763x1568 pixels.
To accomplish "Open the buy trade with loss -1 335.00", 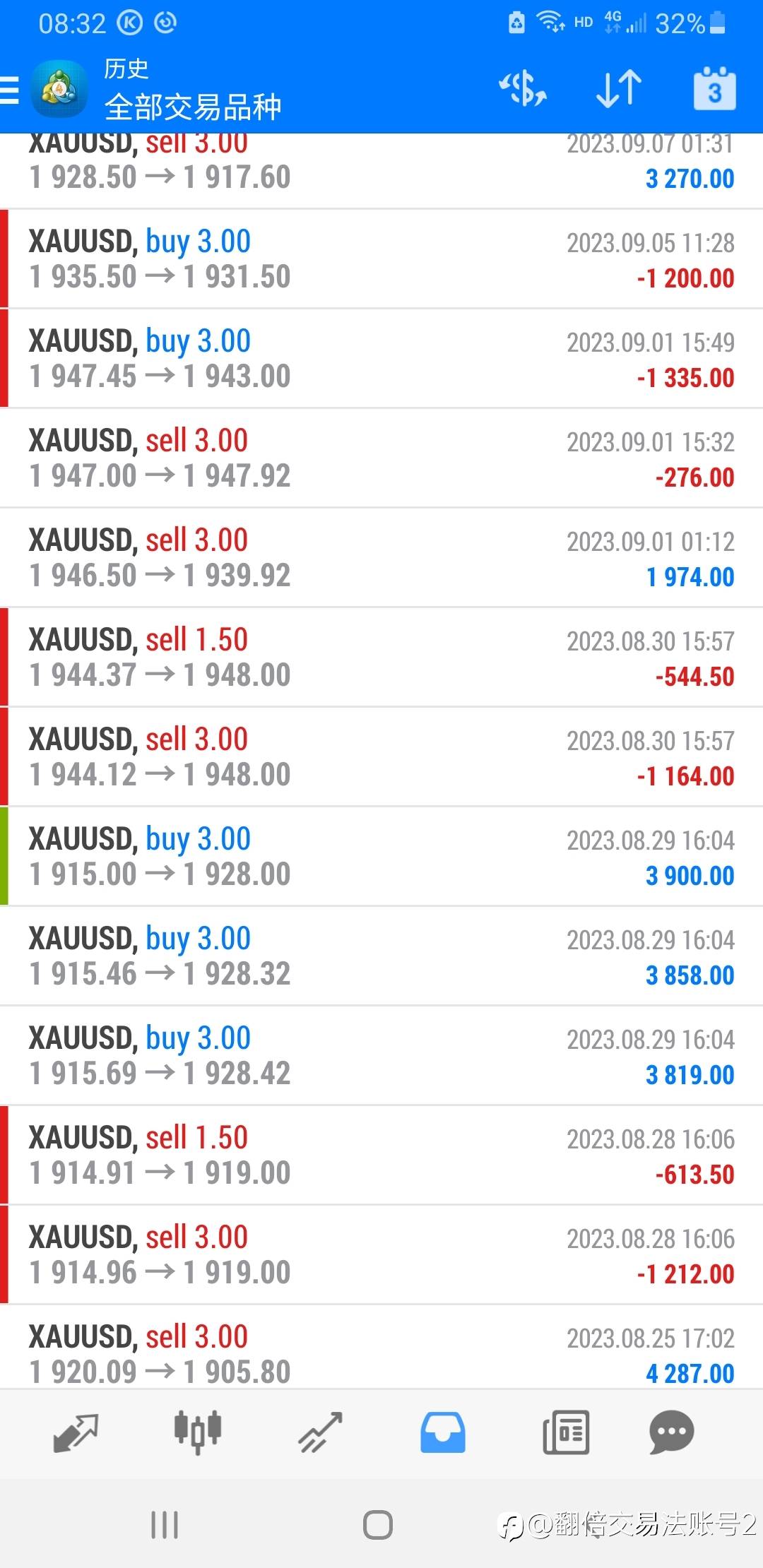I will click(381, 359).
